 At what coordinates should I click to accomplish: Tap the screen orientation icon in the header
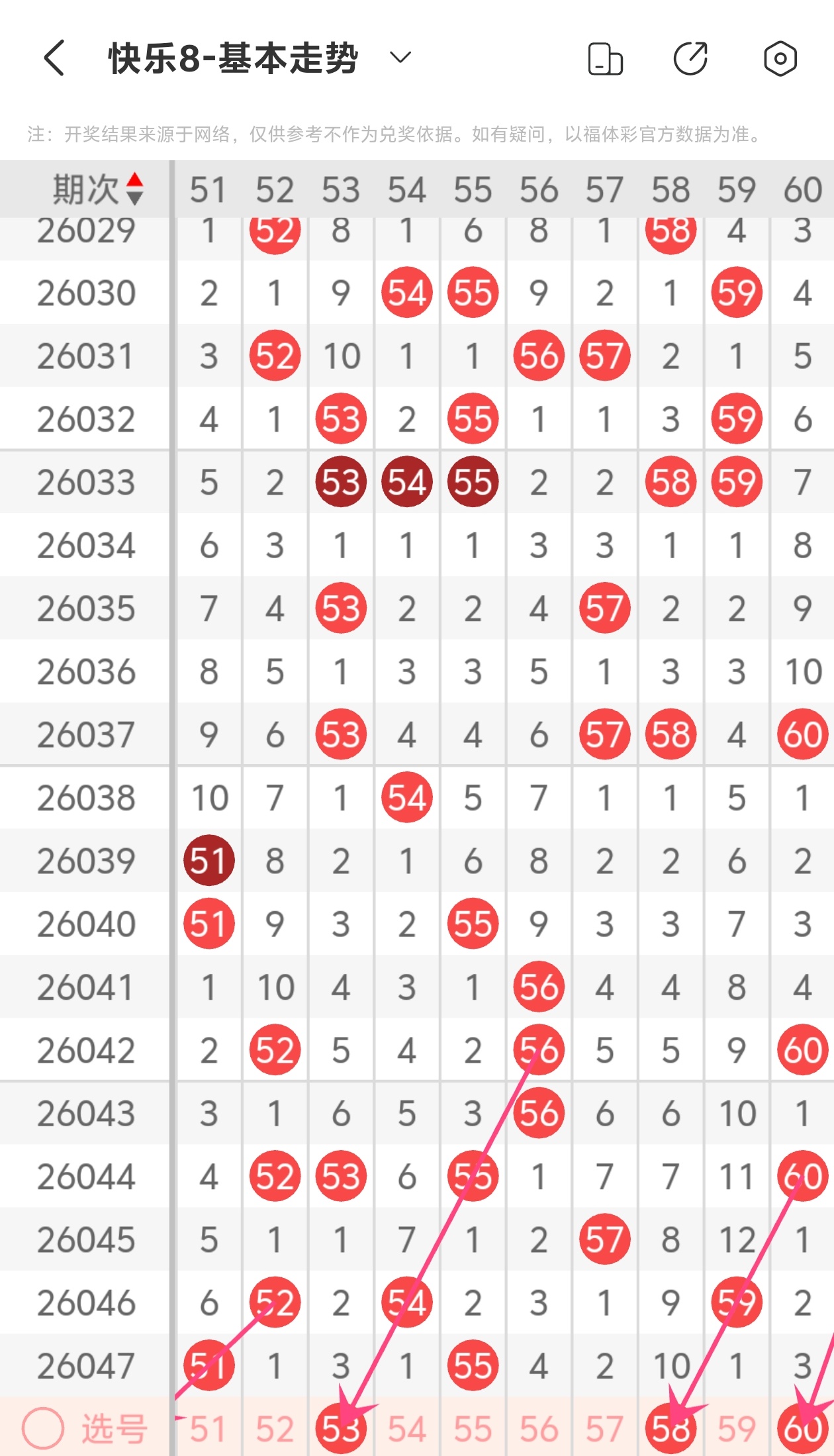click(x=605, y=59)
